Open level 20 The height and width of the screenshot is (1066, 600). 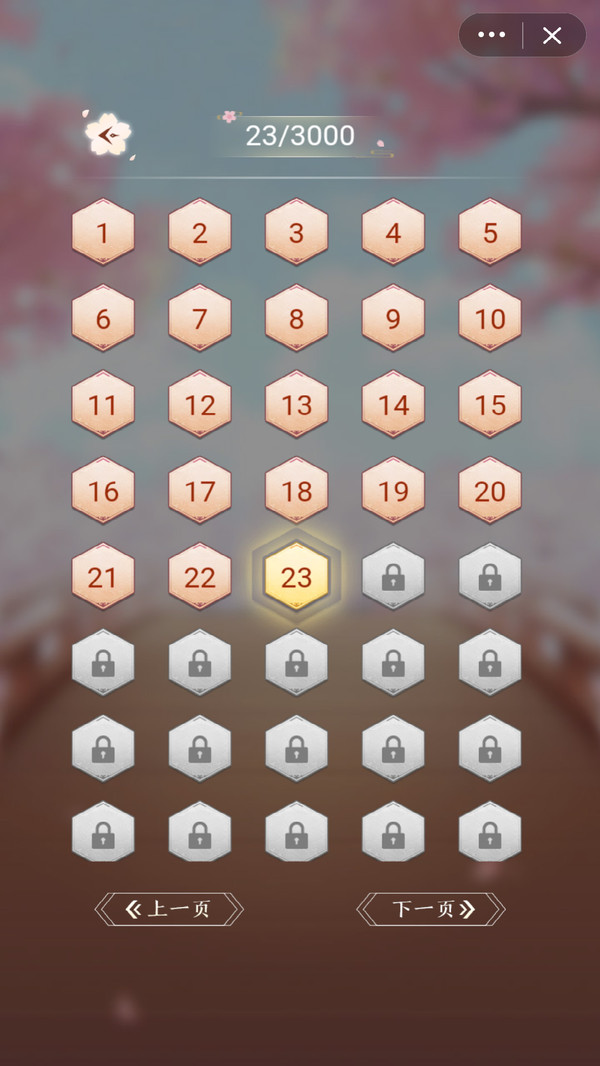490,491
